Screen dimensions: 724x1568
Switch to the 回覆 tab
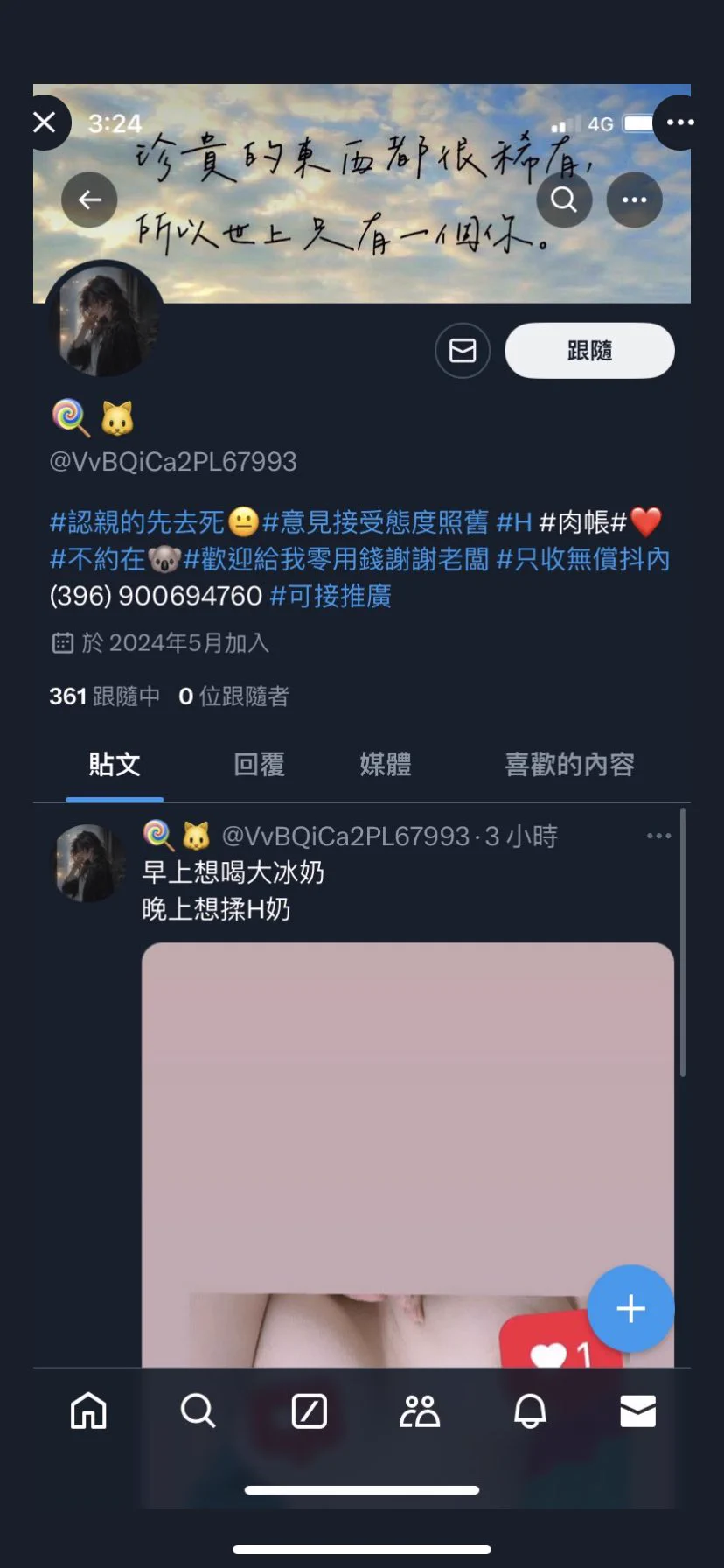[259, 765]
